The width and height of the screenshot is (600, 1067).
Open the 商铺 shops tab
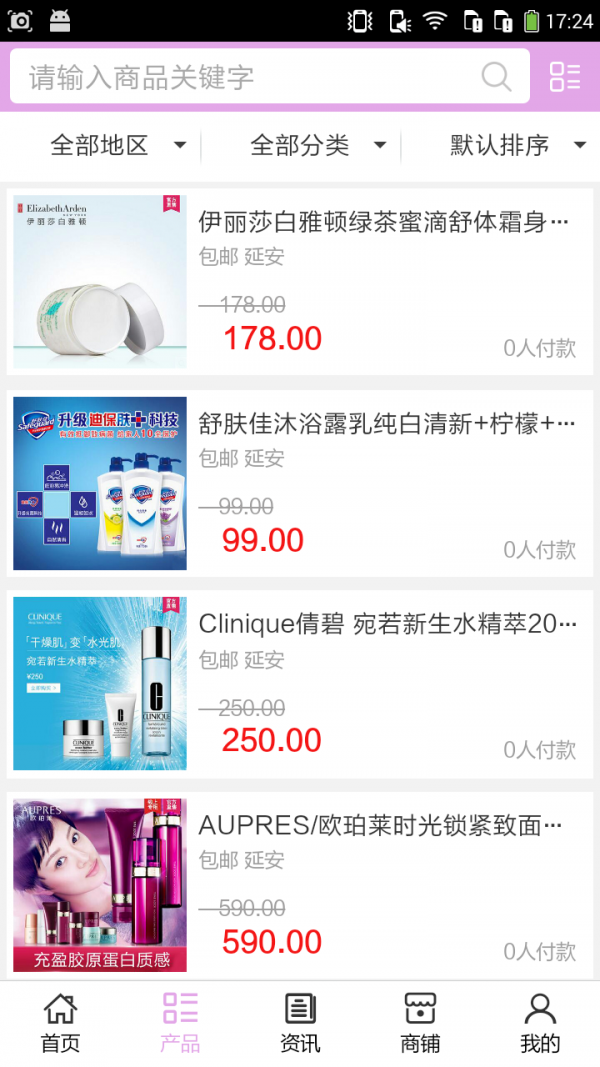420,1023
